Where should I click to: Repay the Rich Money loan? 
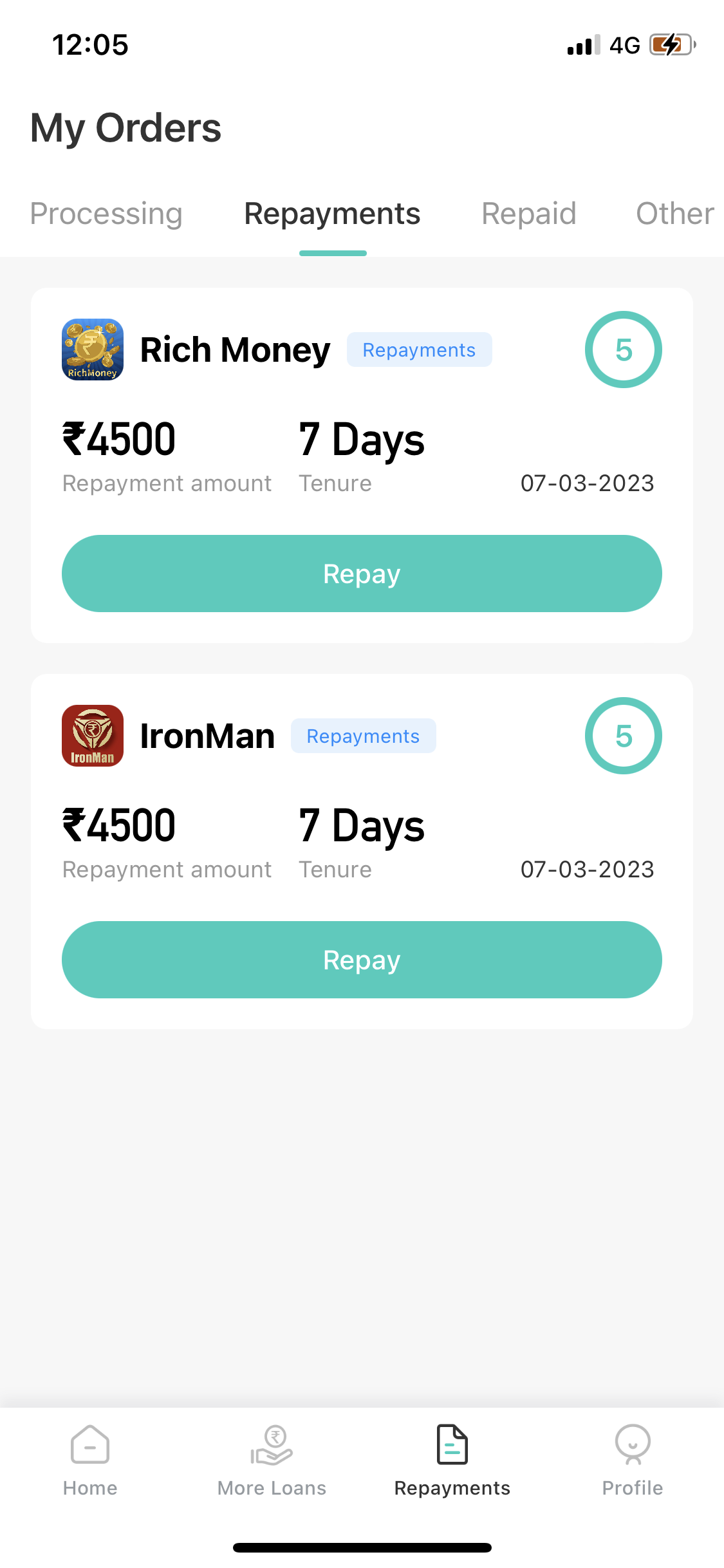click(x=362, y=574)
